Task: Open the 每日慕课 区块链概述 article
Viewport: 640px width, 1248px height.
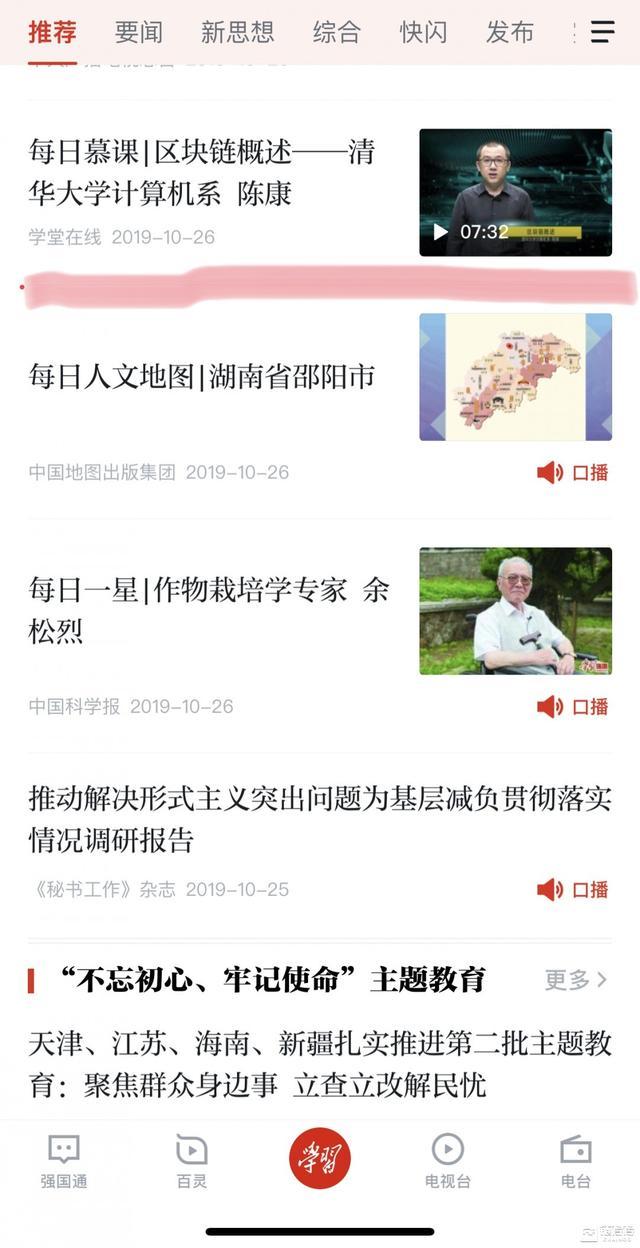Action: click(x=202, y=172)
